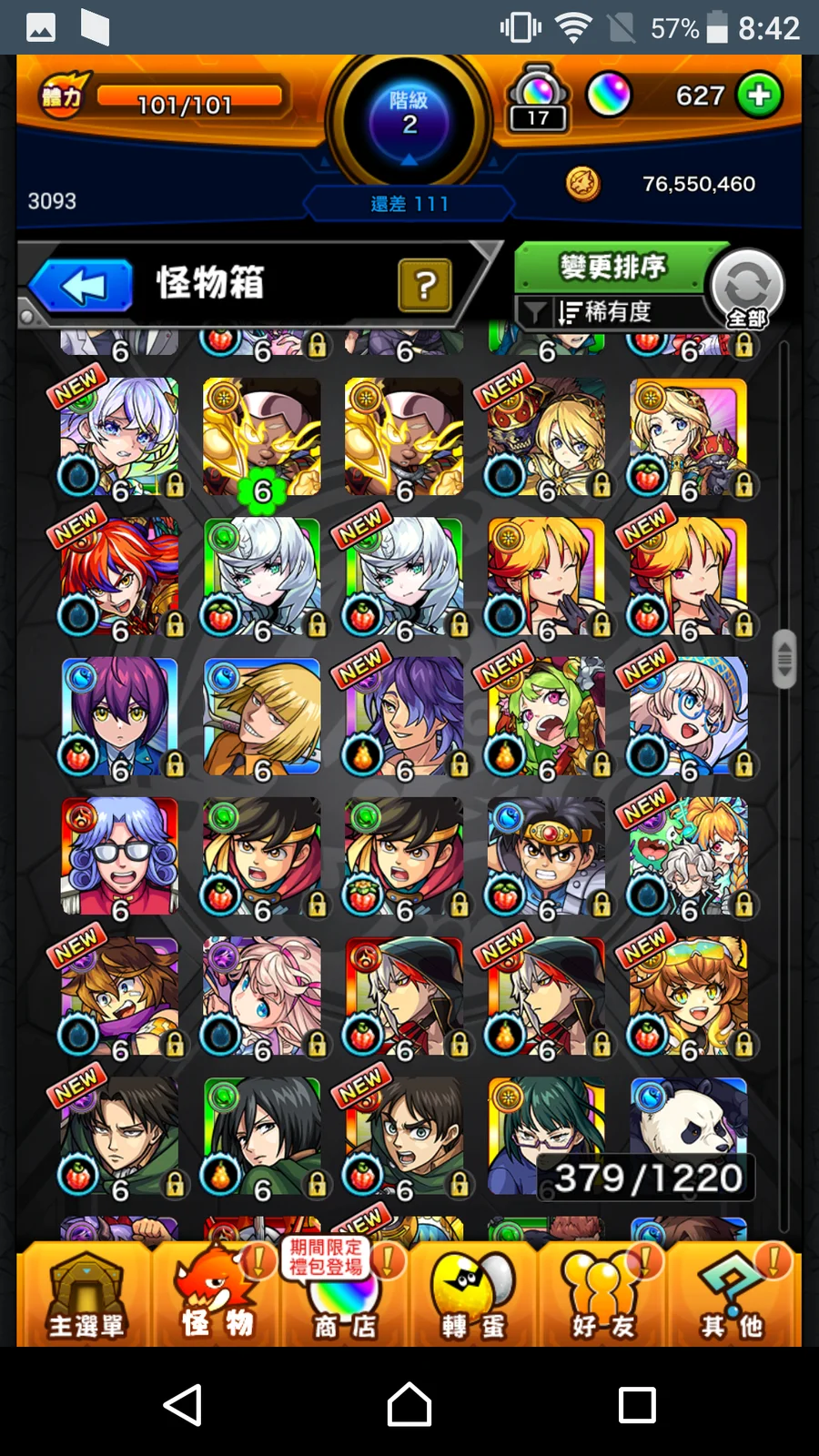The width and height of the screenshot is (819, 1456).
Task: Open the 好友 friends tab
Action: pyautogui.click(x=603, y=1296)
